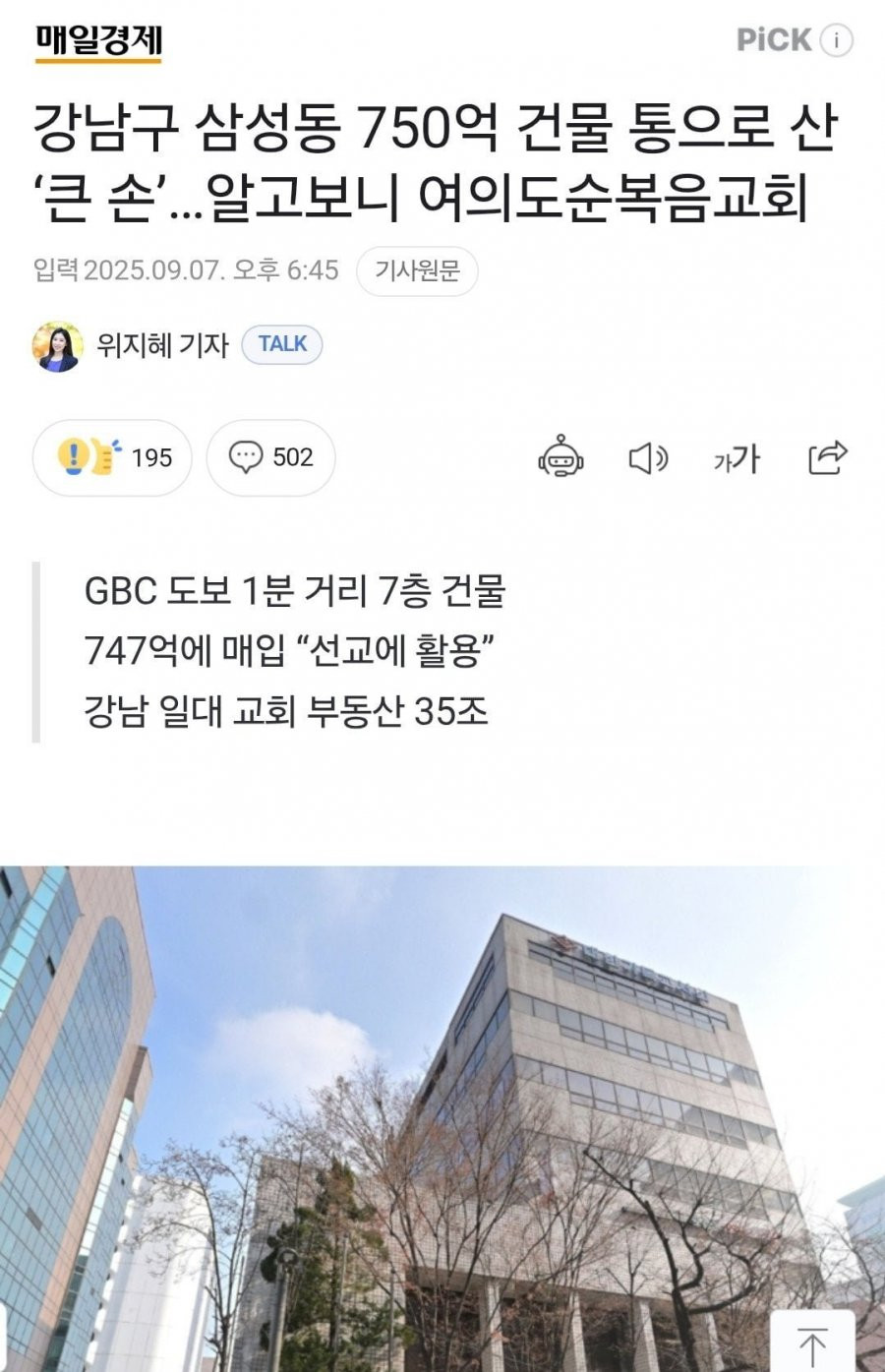
Task: Open the reactions button showing 195
Action: coord(112,457)
